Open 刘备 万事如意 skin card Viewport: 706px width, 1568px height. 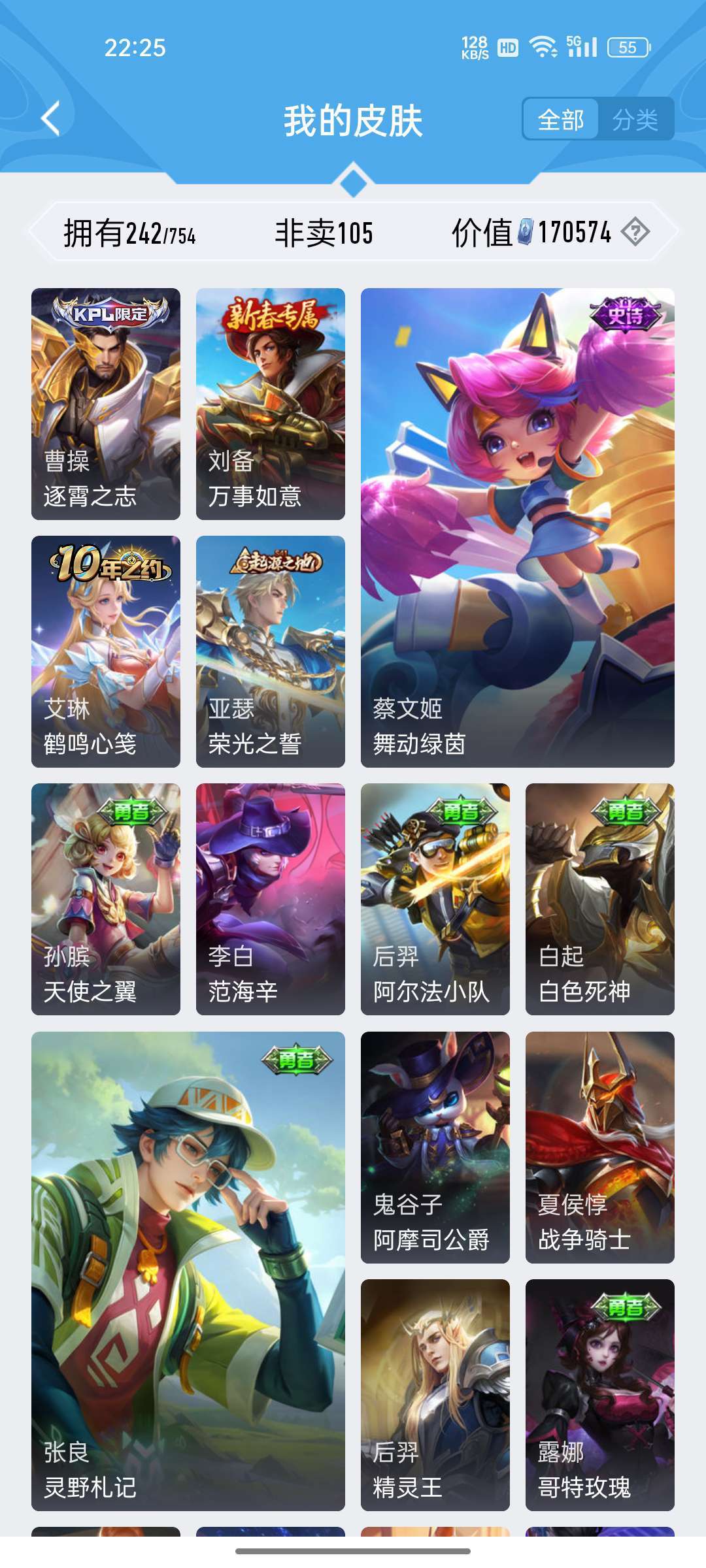(271, 404)
